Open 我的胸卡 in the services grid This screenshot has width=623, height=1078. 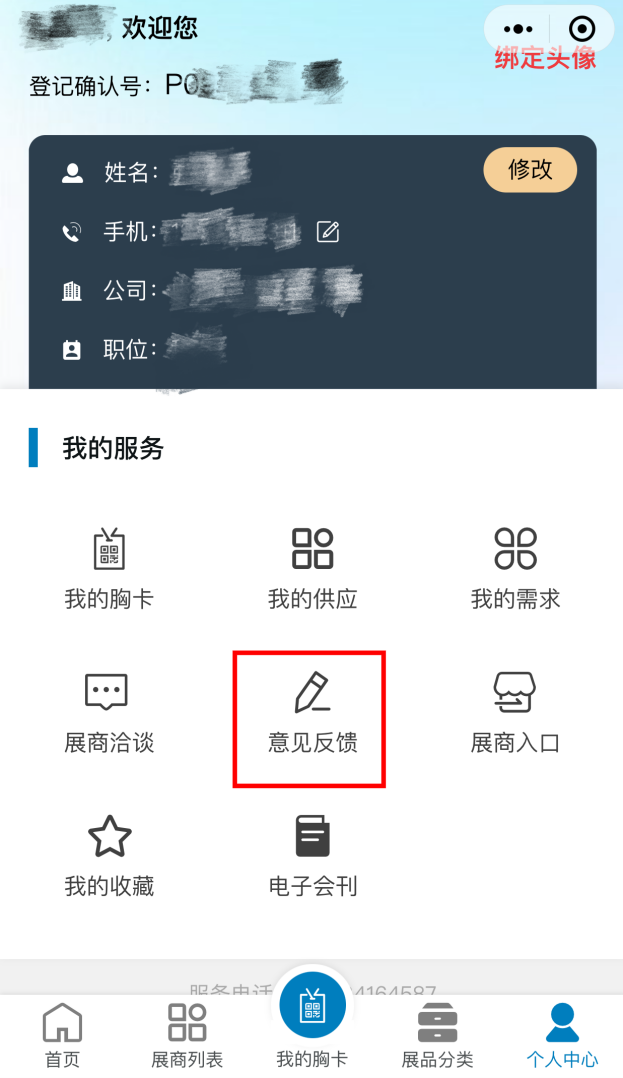(109, 569)
